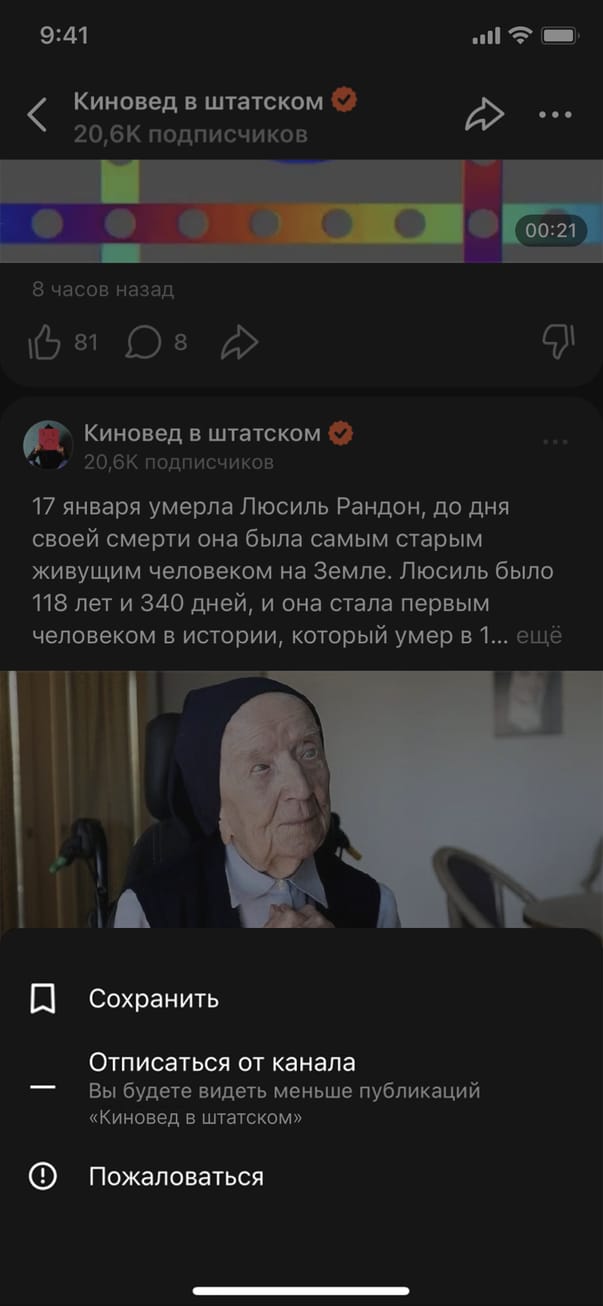Expand the post text with ещё

[x=539, y=636]
